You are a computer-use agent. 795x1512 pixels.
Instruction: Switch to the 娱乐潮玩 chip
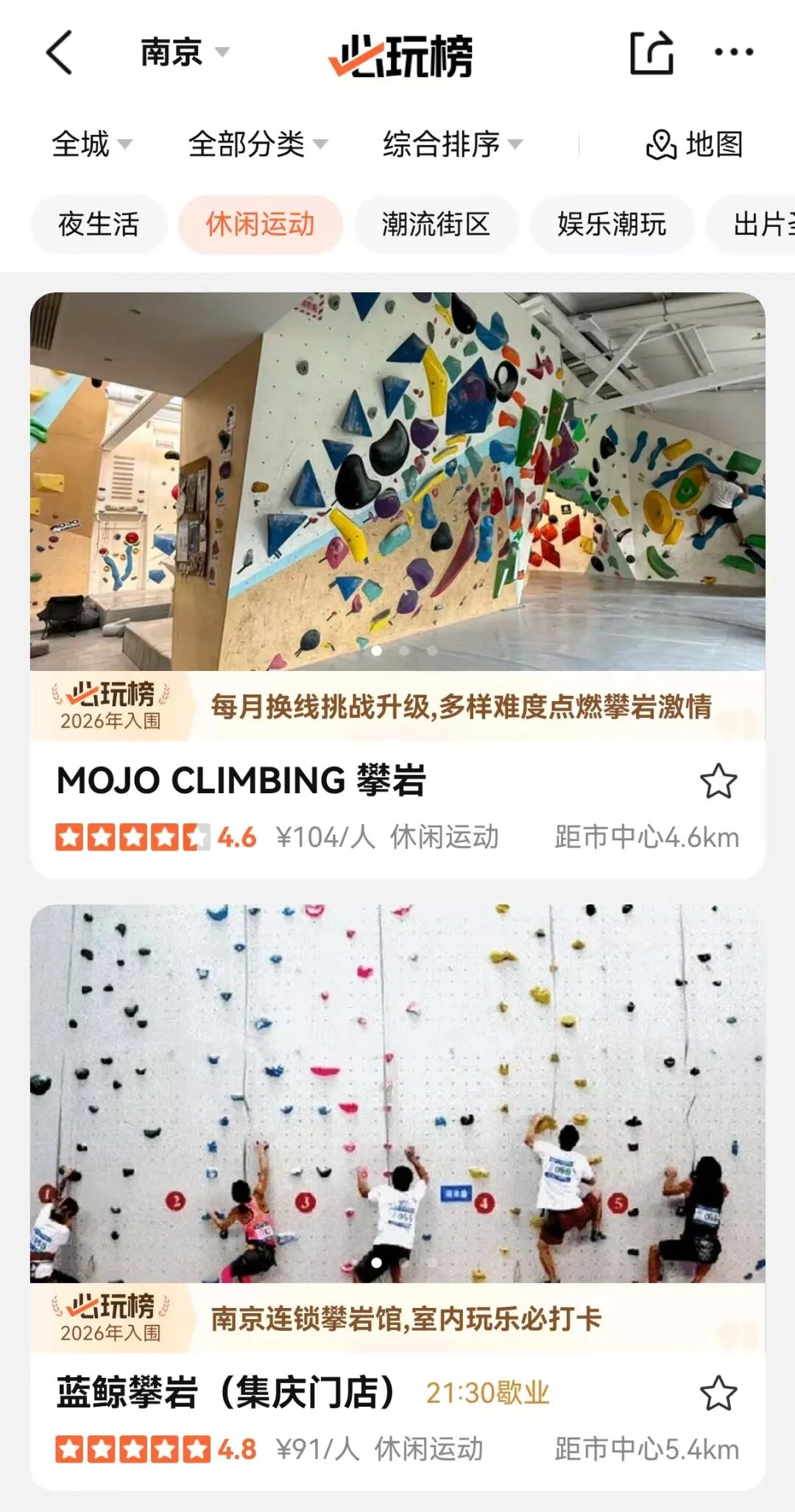[x=611, y=225]
